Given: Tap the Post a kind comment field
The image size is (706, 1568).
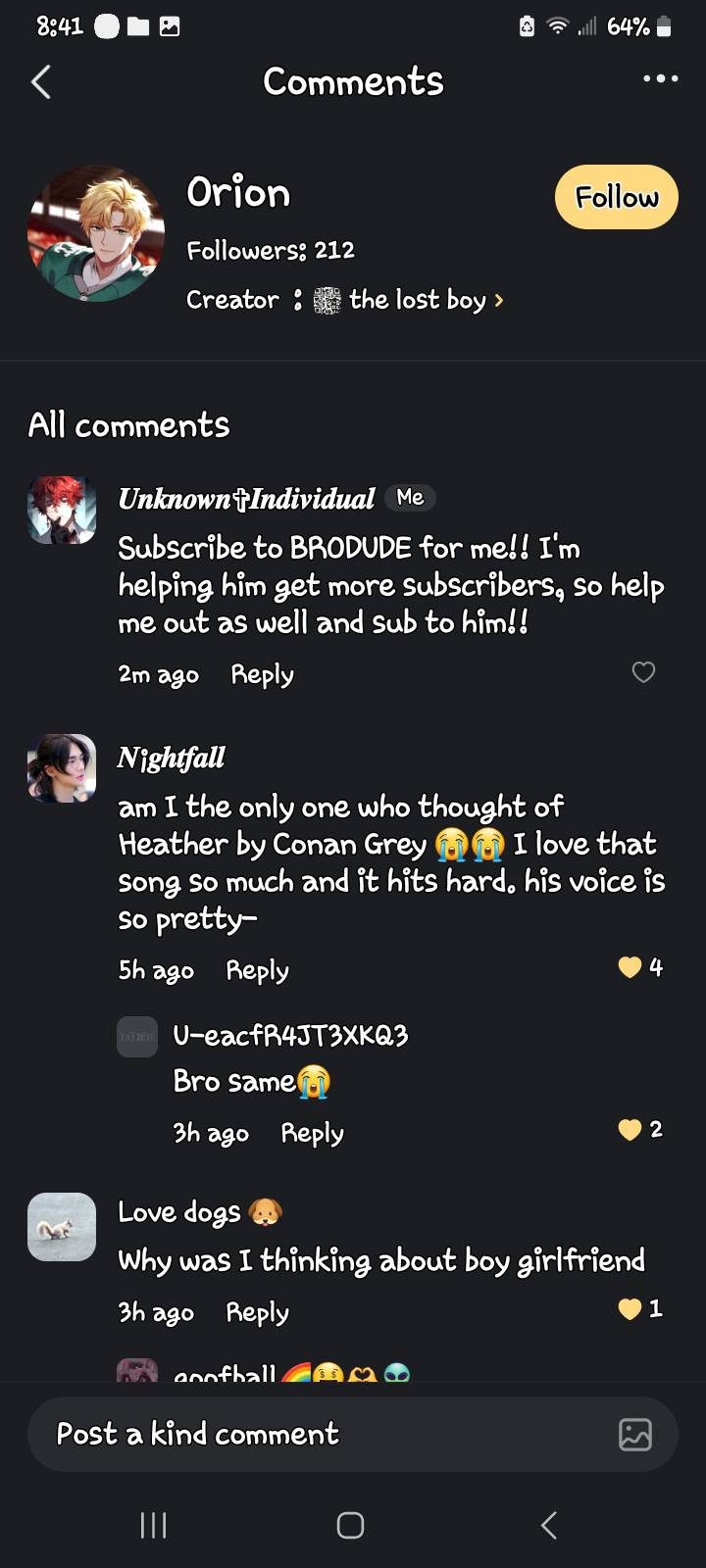Looking at the screenshot, I should (x=324, y=1434).
